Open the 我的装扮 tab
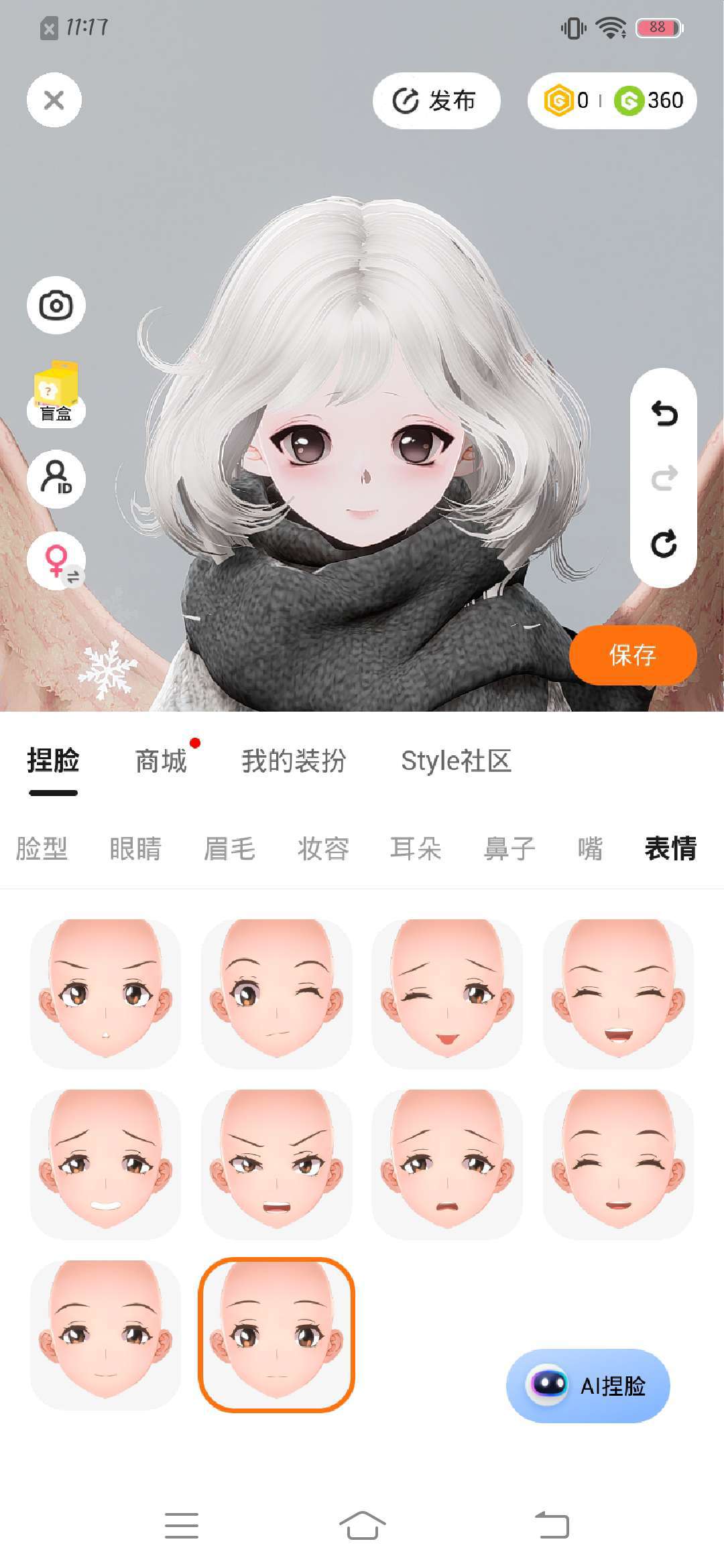The image size is (724, 1568). 294,761
